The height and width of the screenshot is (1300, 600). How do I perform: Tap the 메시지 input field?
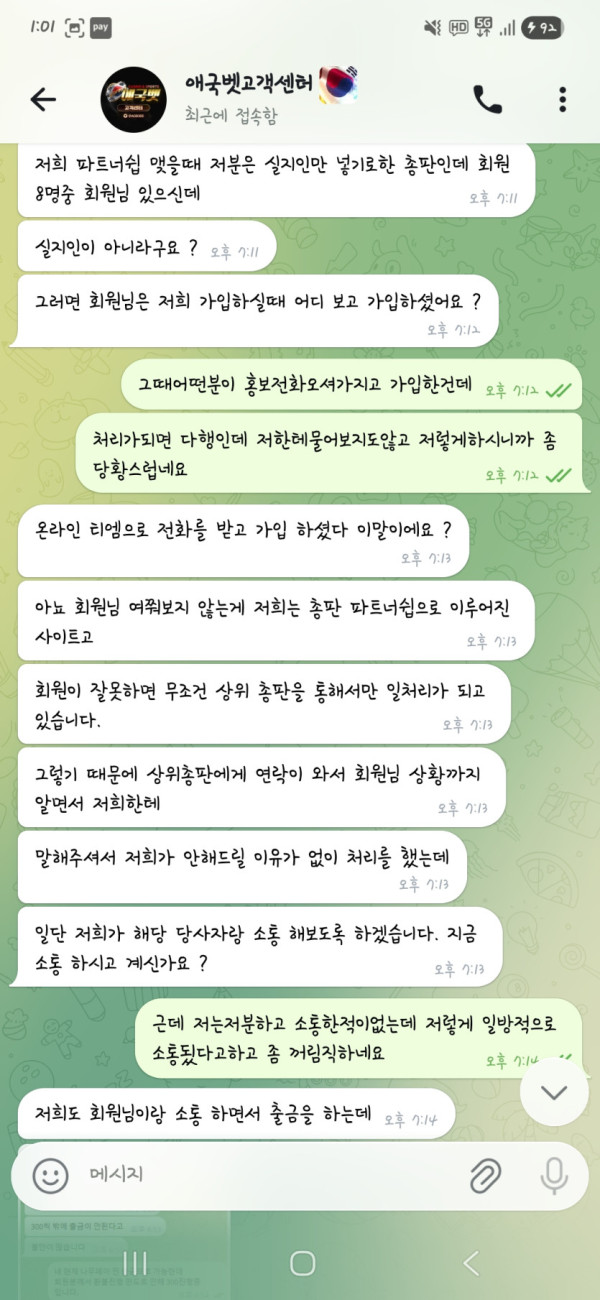pos(270,1174)
